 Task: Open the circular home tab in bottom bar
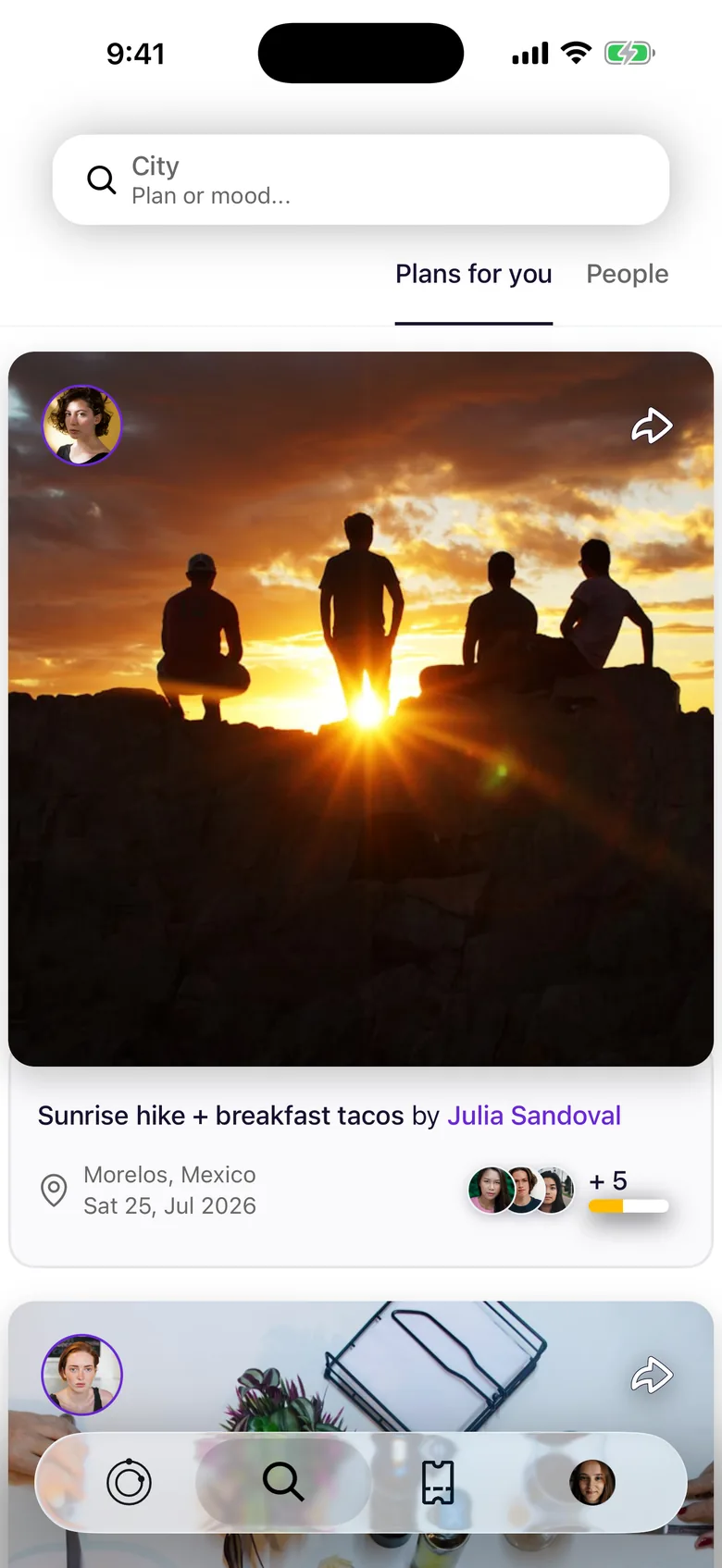coord(129,1482)
